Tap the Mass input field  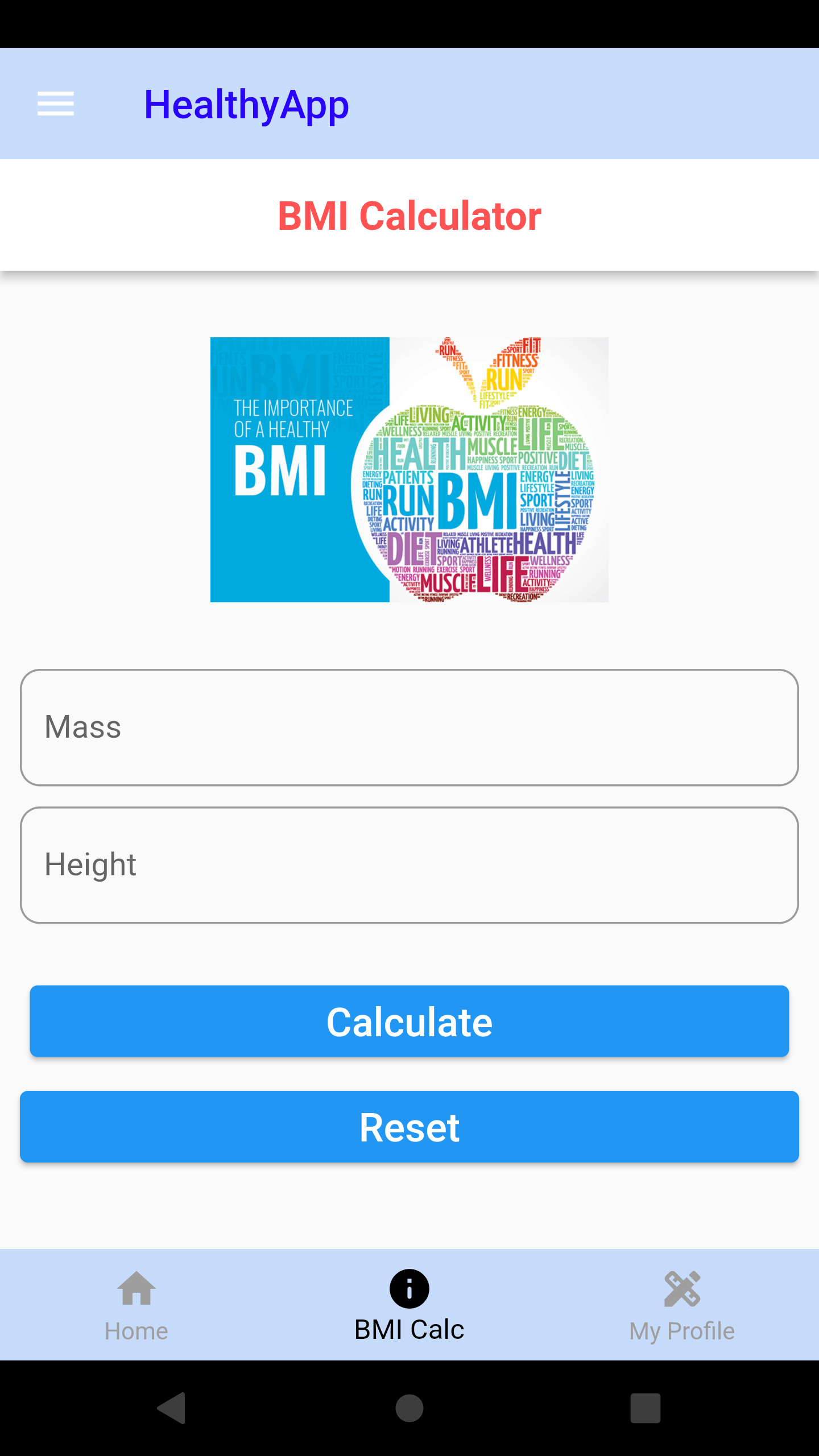[x=409, y=727]
